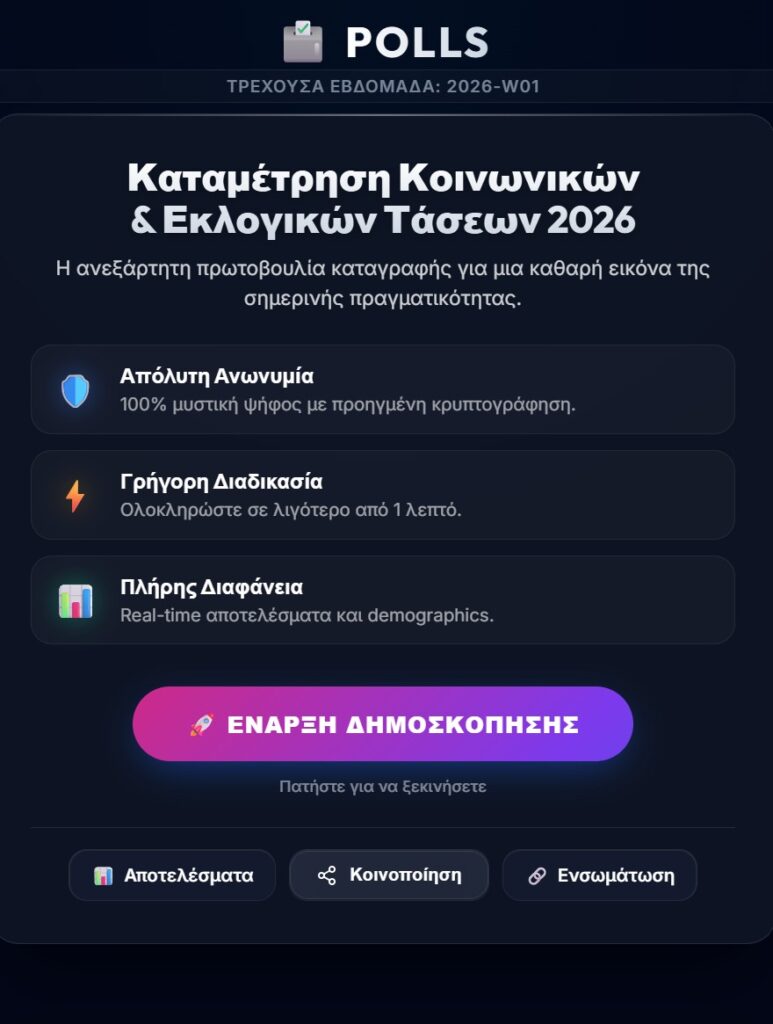Open the Αποτελέσματα results button

point(172,875)
